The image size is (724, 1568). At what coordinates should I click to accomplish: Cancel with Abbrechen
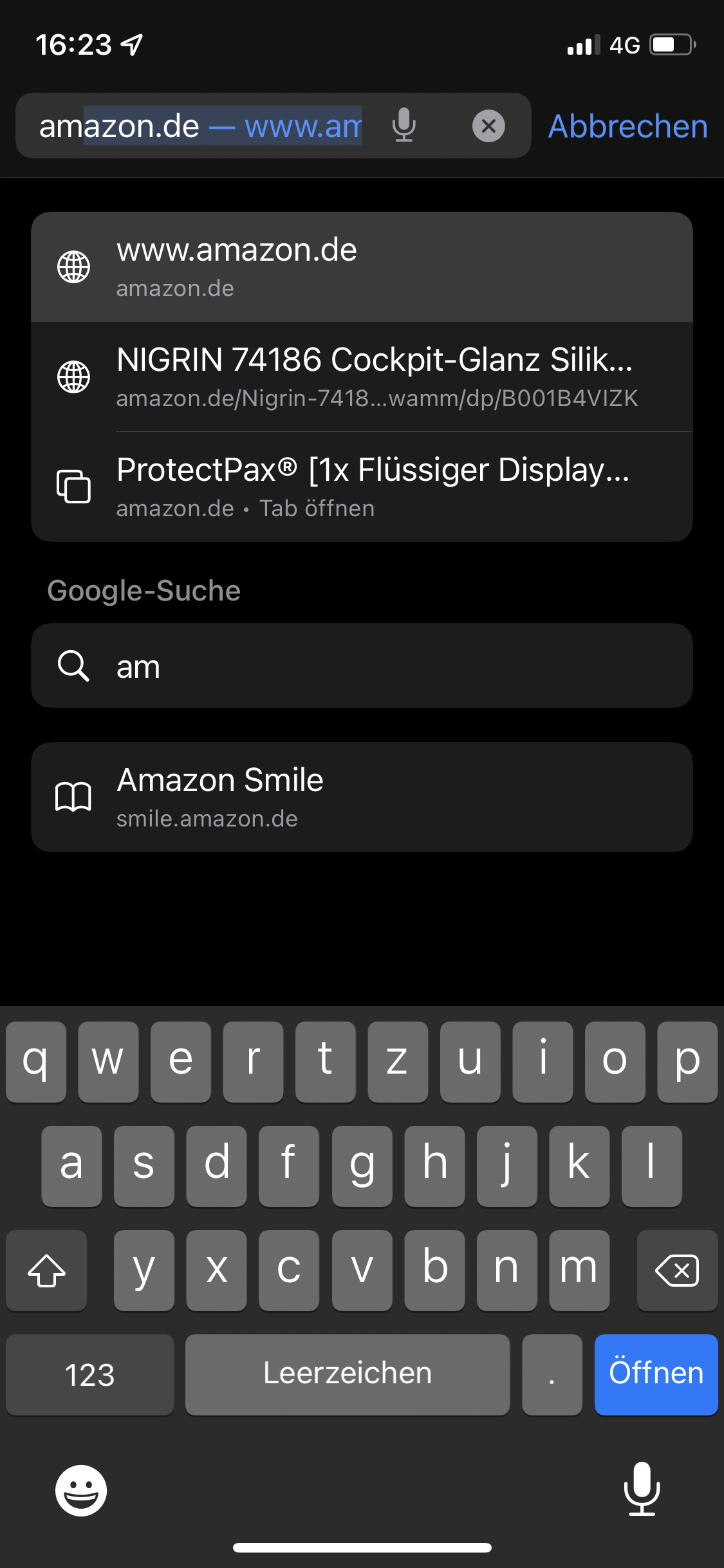click(x=627, y=126)
